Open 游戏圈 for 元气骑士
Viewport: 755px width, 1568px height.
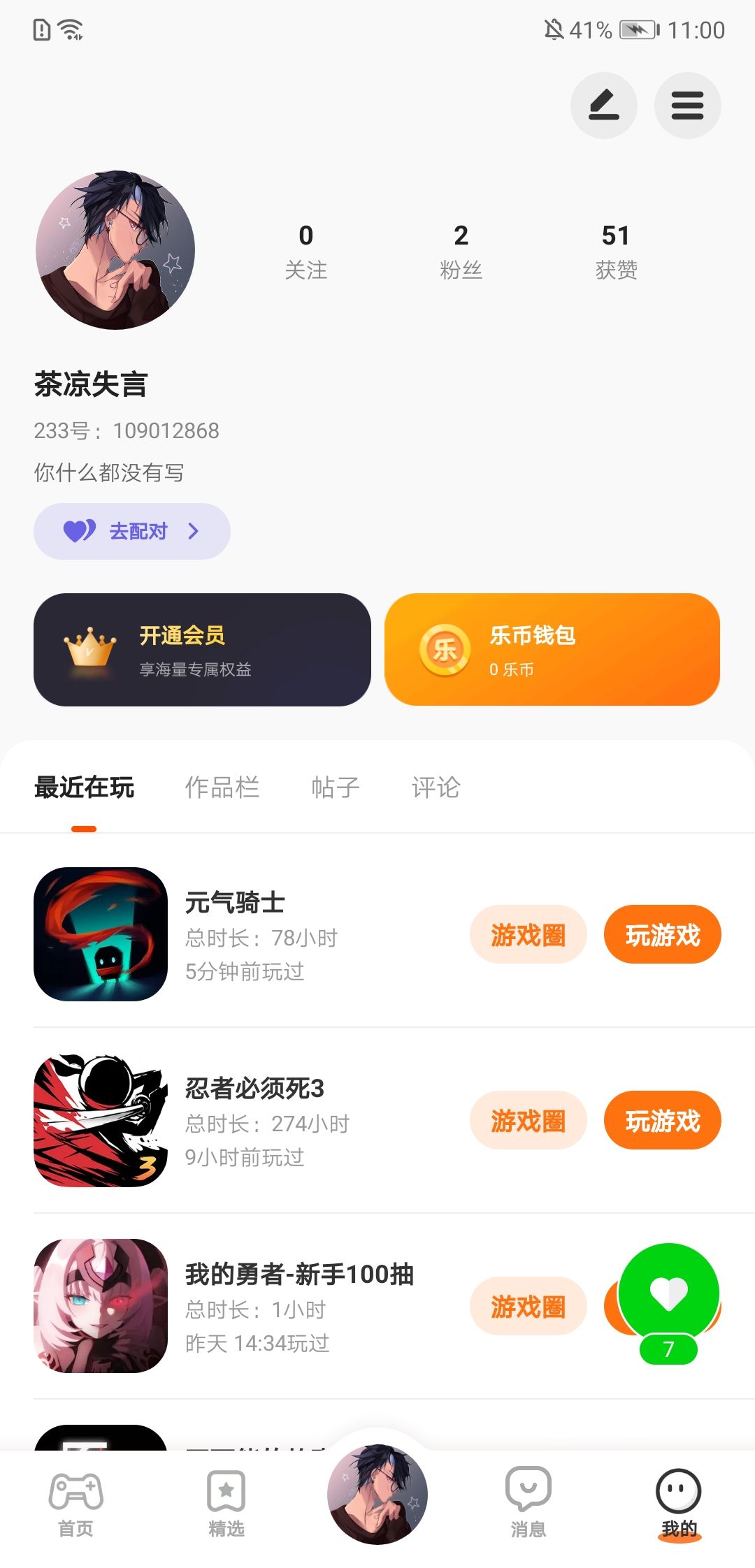point(528,935)
